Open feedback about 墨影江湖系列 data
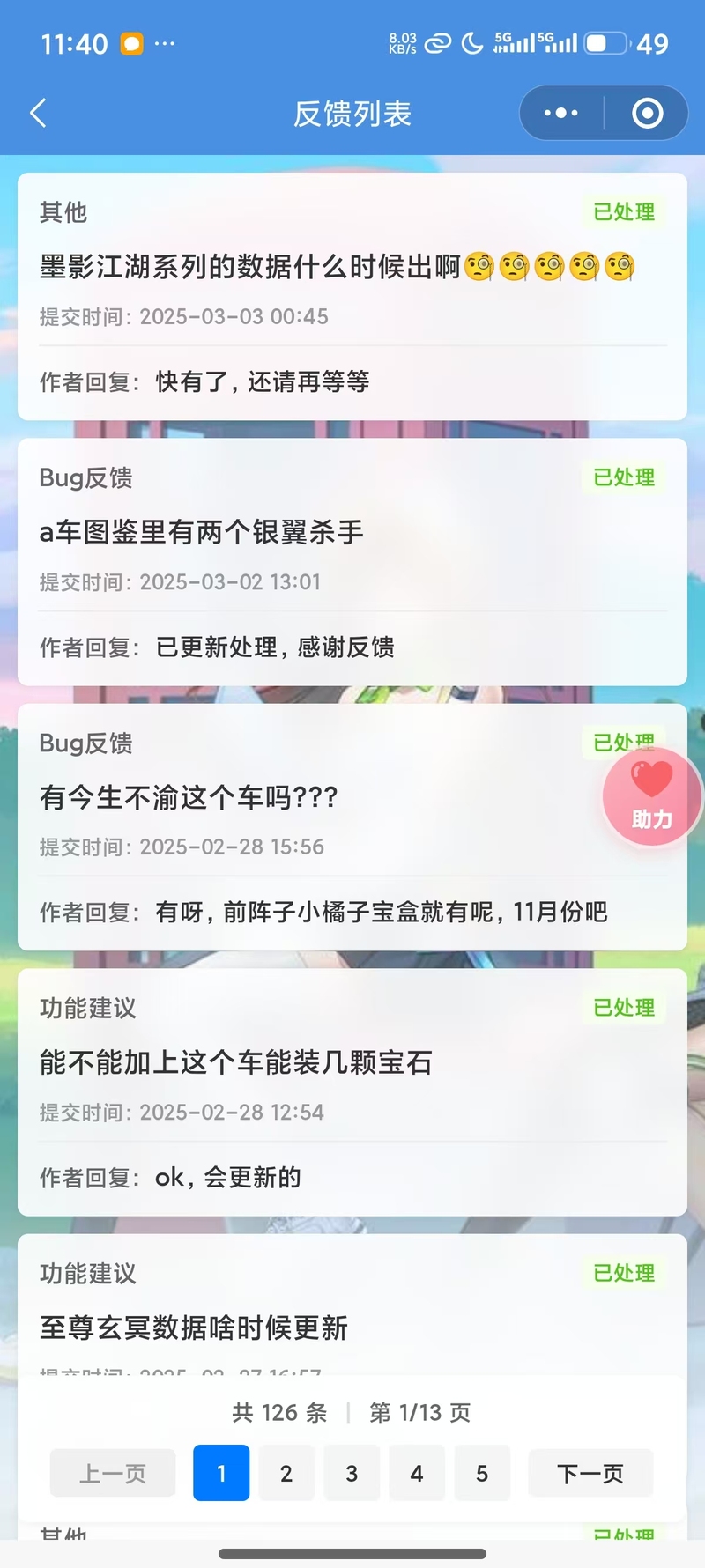Viewport: 705px width, 1568px height. pyautogui.click(x=352, y=296)
